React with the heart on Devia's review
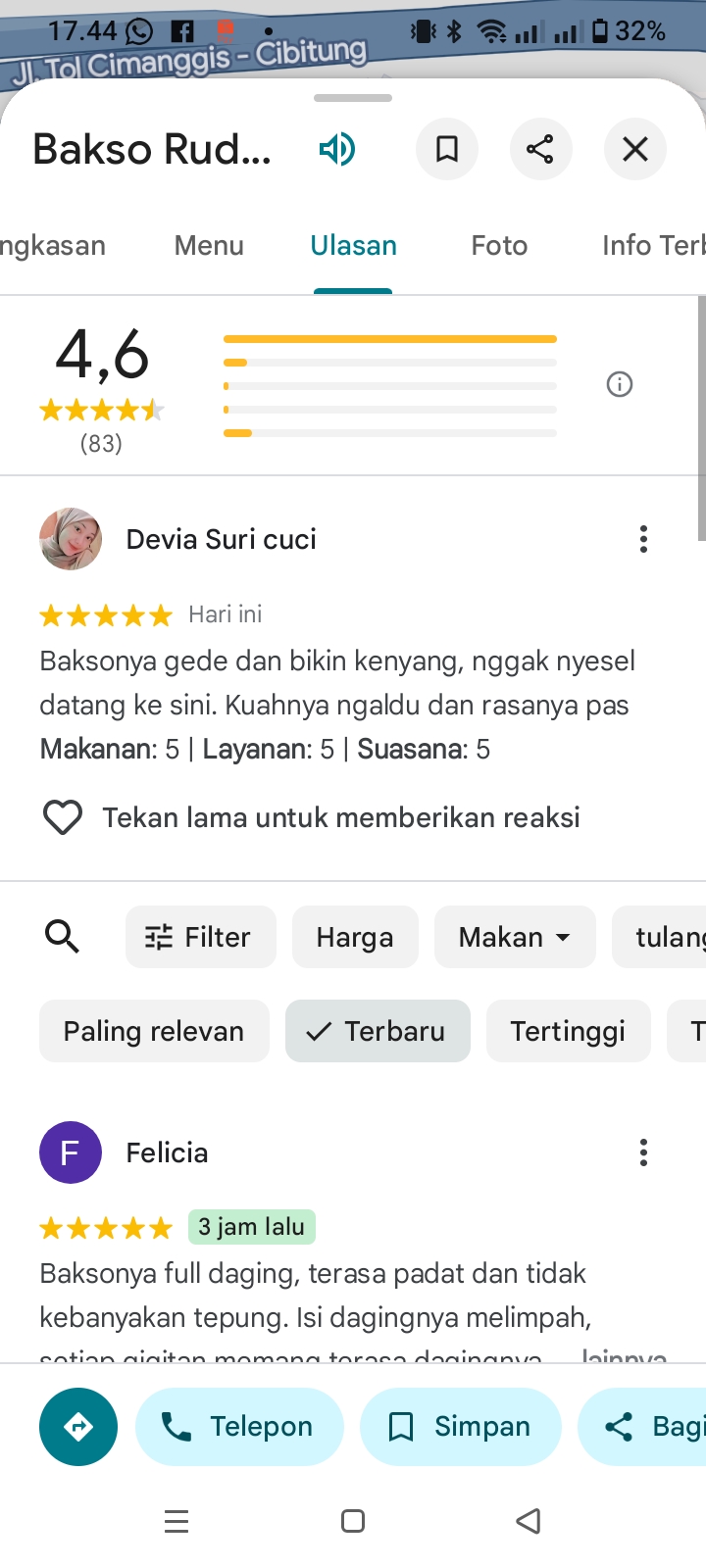Viewport: 706px width, 1568px height. (63, 817)
